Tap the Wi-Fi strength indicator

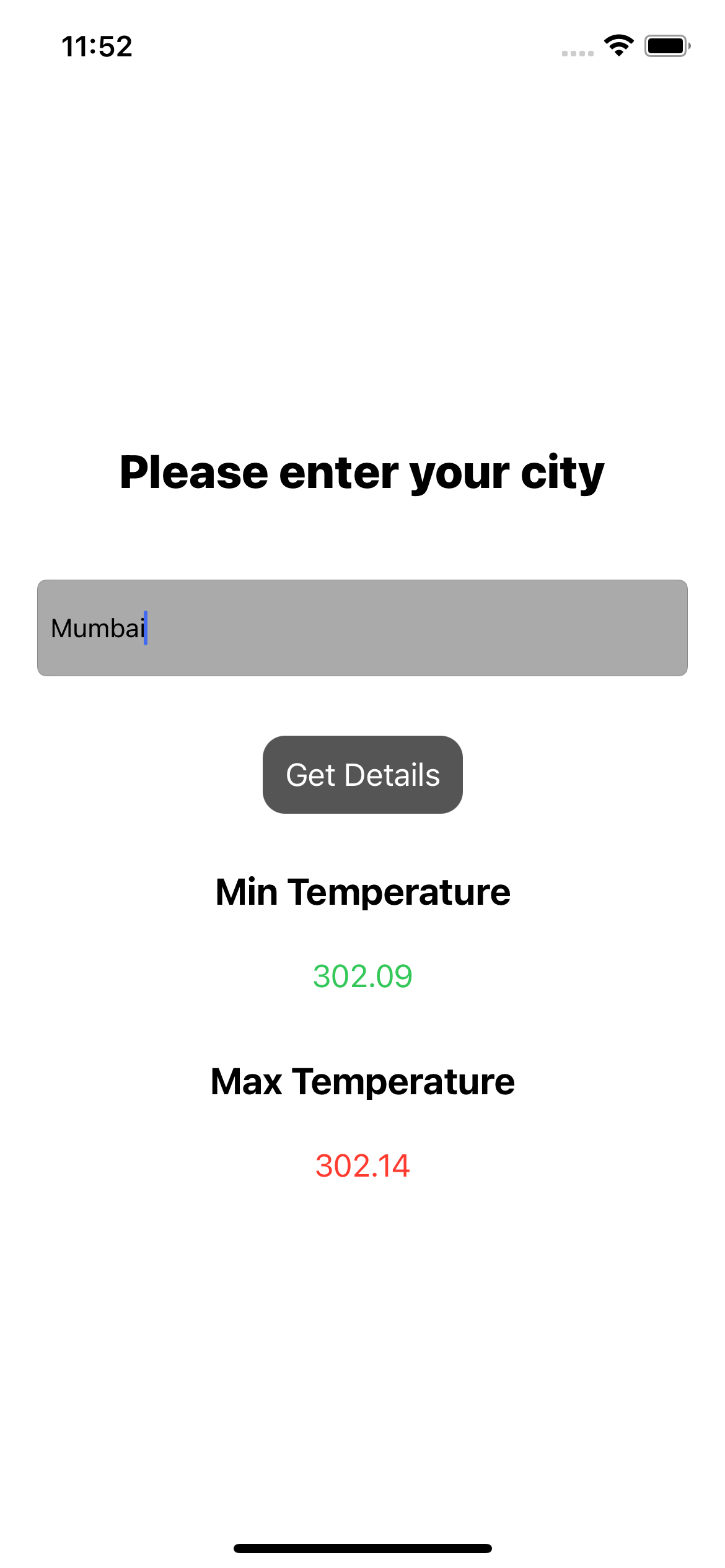(618, 45)
